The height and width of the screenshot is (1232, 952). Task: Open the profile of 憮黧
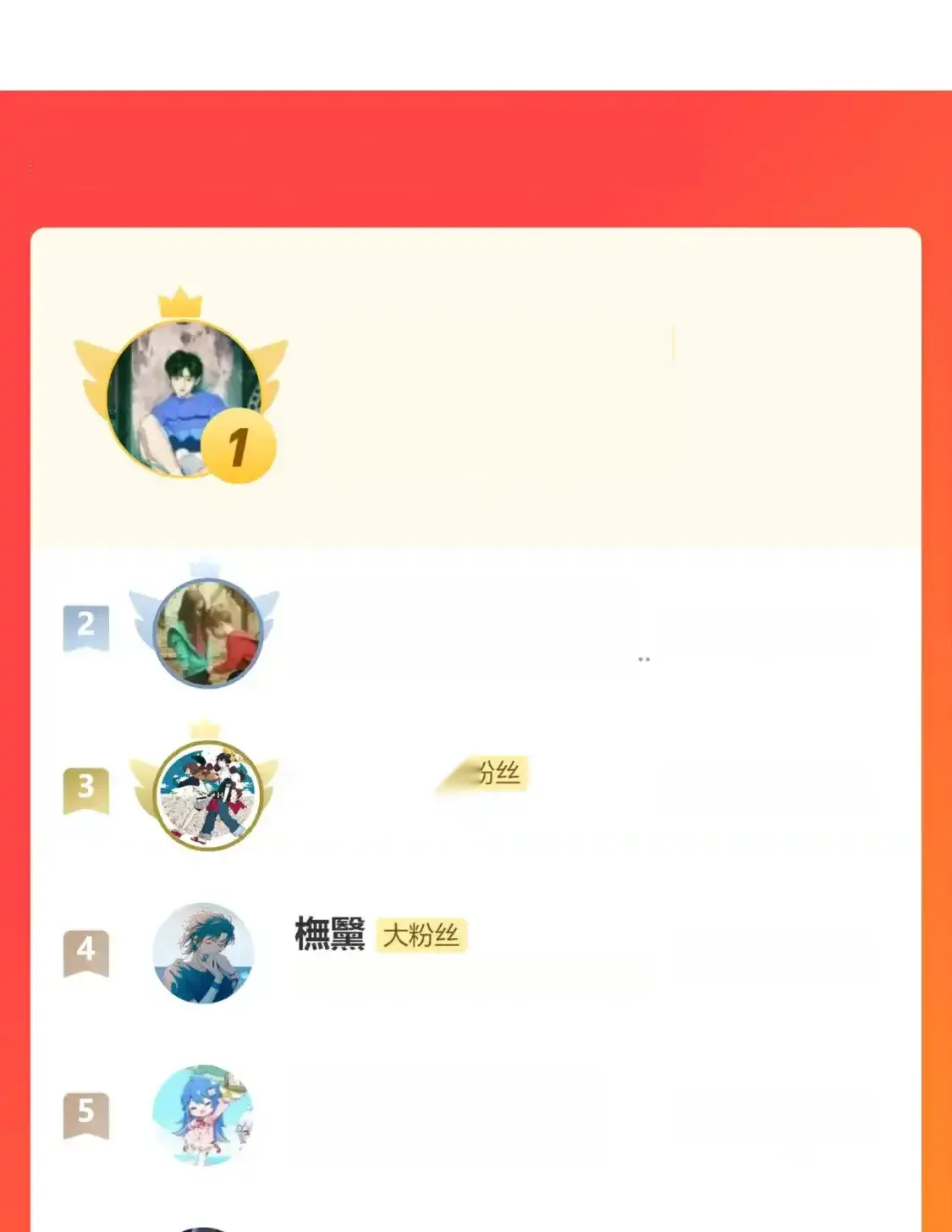[x=329, y=935]
